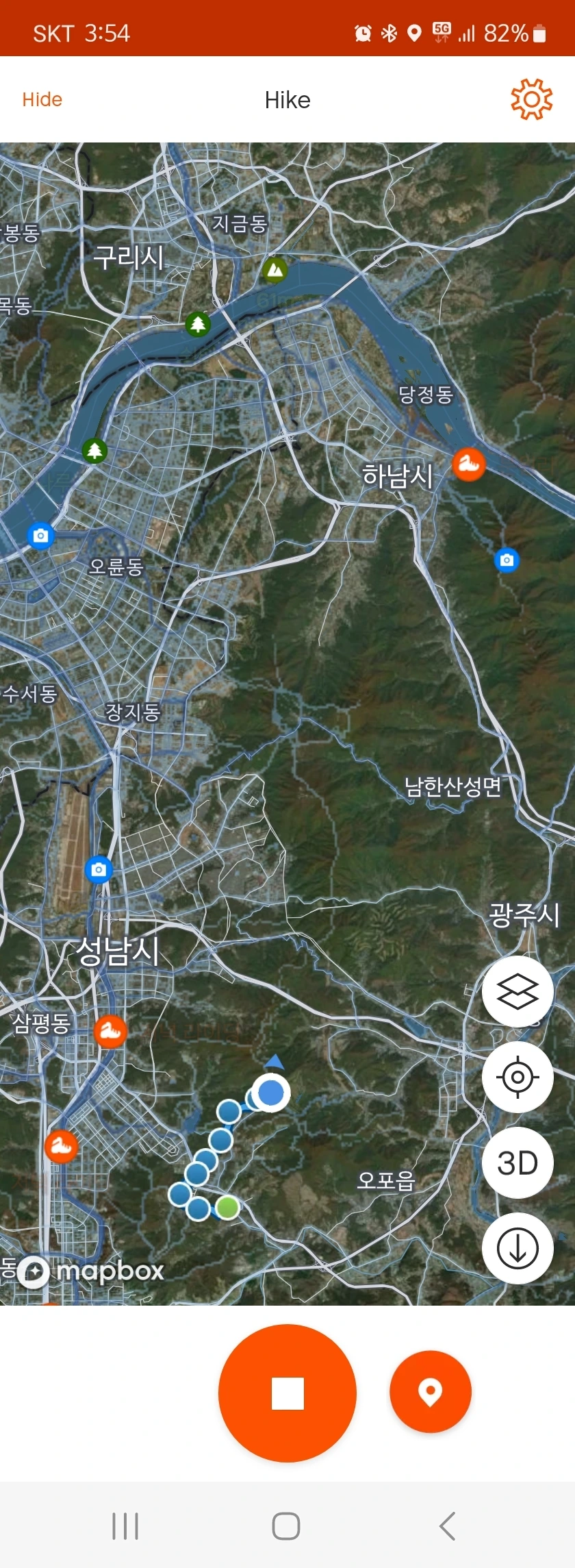Open the settings gear
This screenshot has width=575, height=1568.
tap(531, 100)
